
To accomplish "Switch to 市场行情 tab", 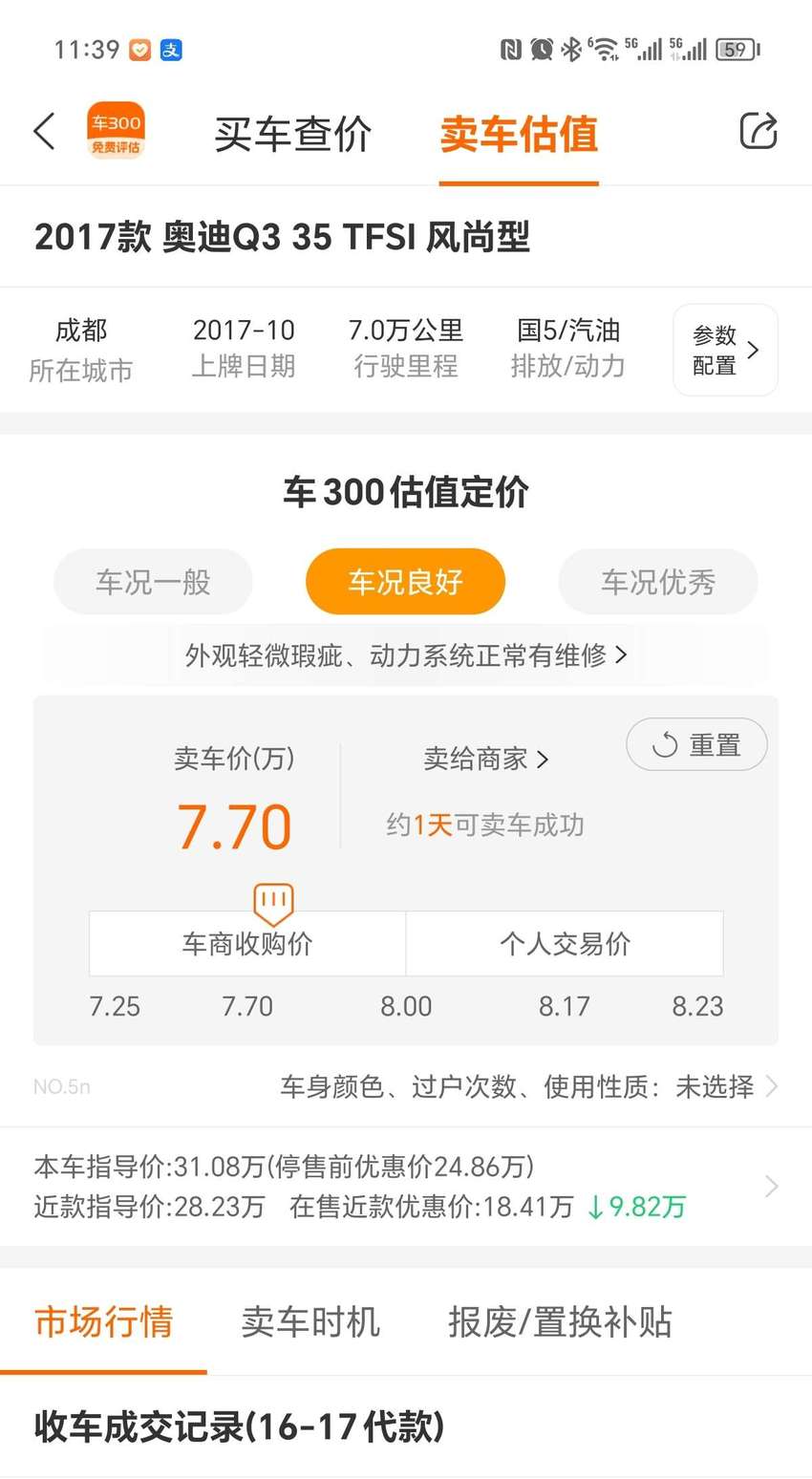I will [x=103, y=1322].
